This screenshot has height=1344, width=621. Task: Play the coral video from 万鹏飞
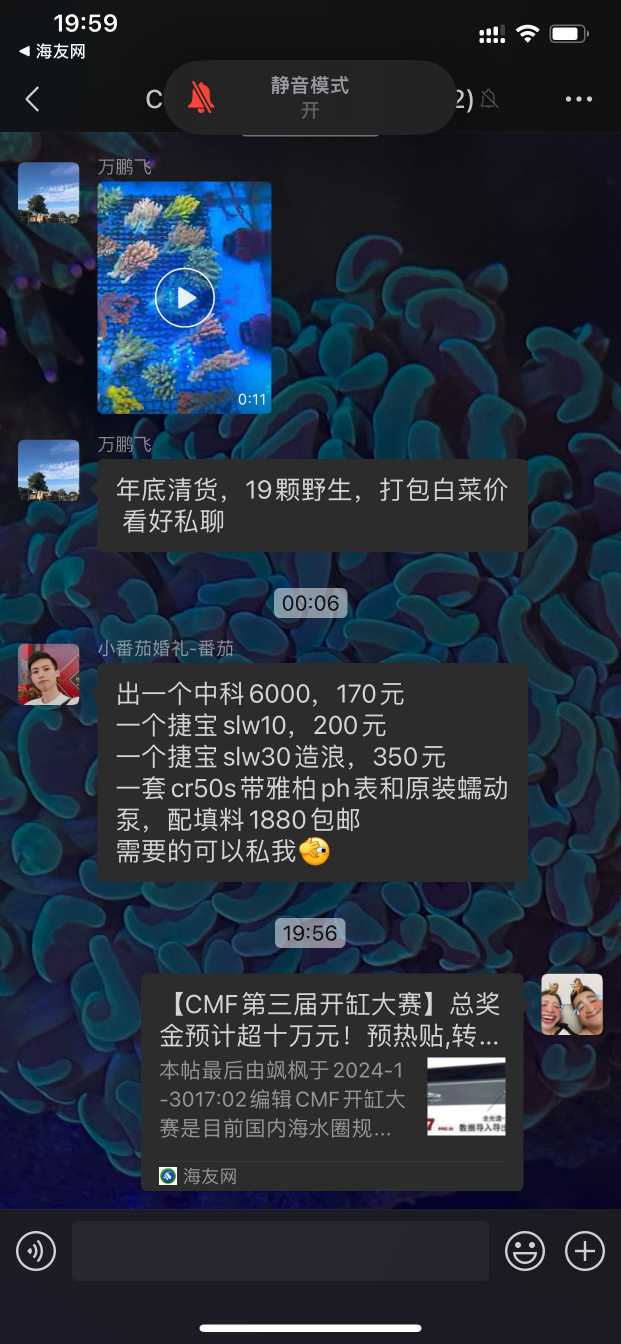[x=184, y=297]
